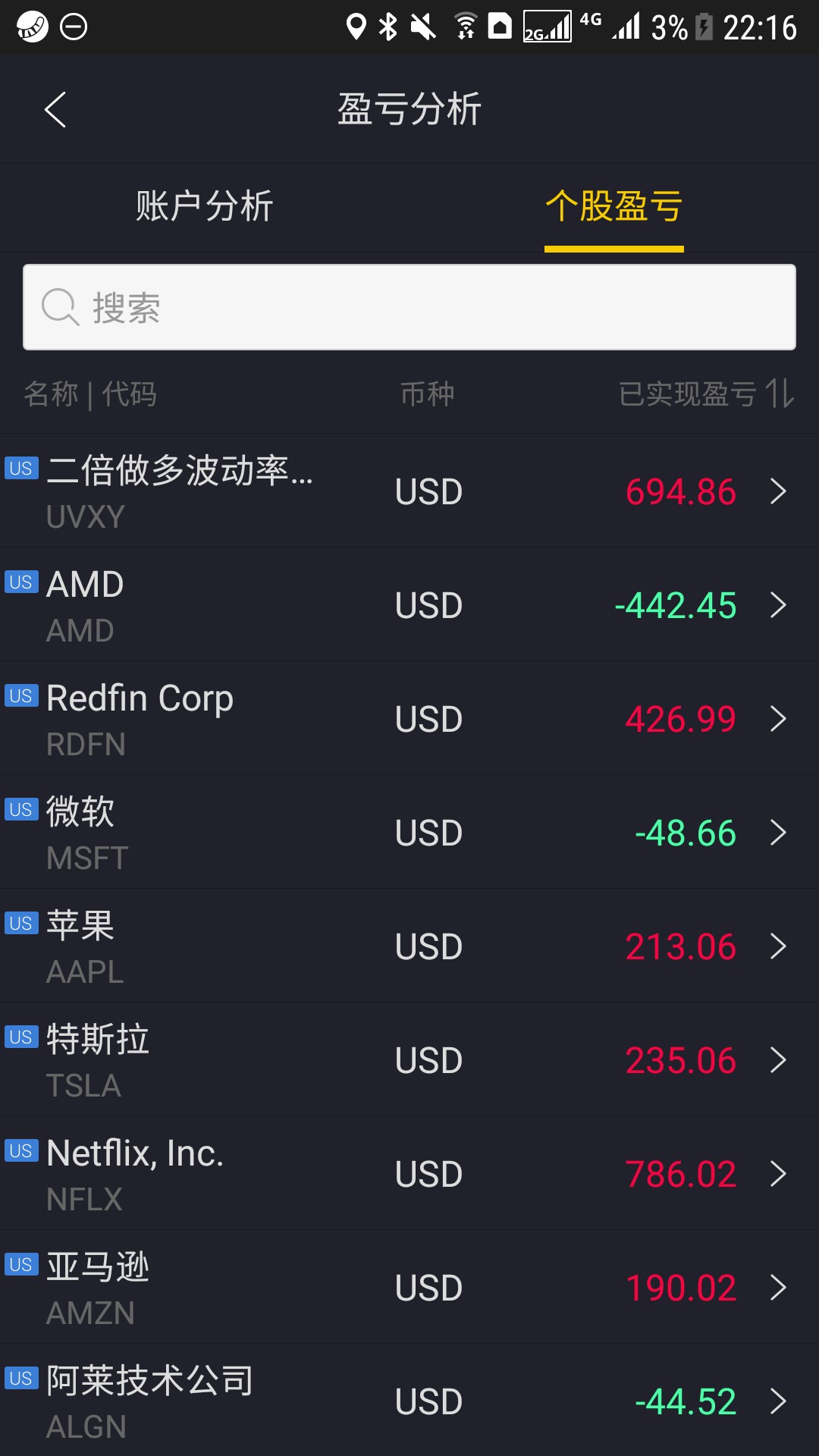This screenshot has height=1456, width=819.
Task: Open the 微软 MSFT row
Action: pyautogui.click(x=409, y=833)
